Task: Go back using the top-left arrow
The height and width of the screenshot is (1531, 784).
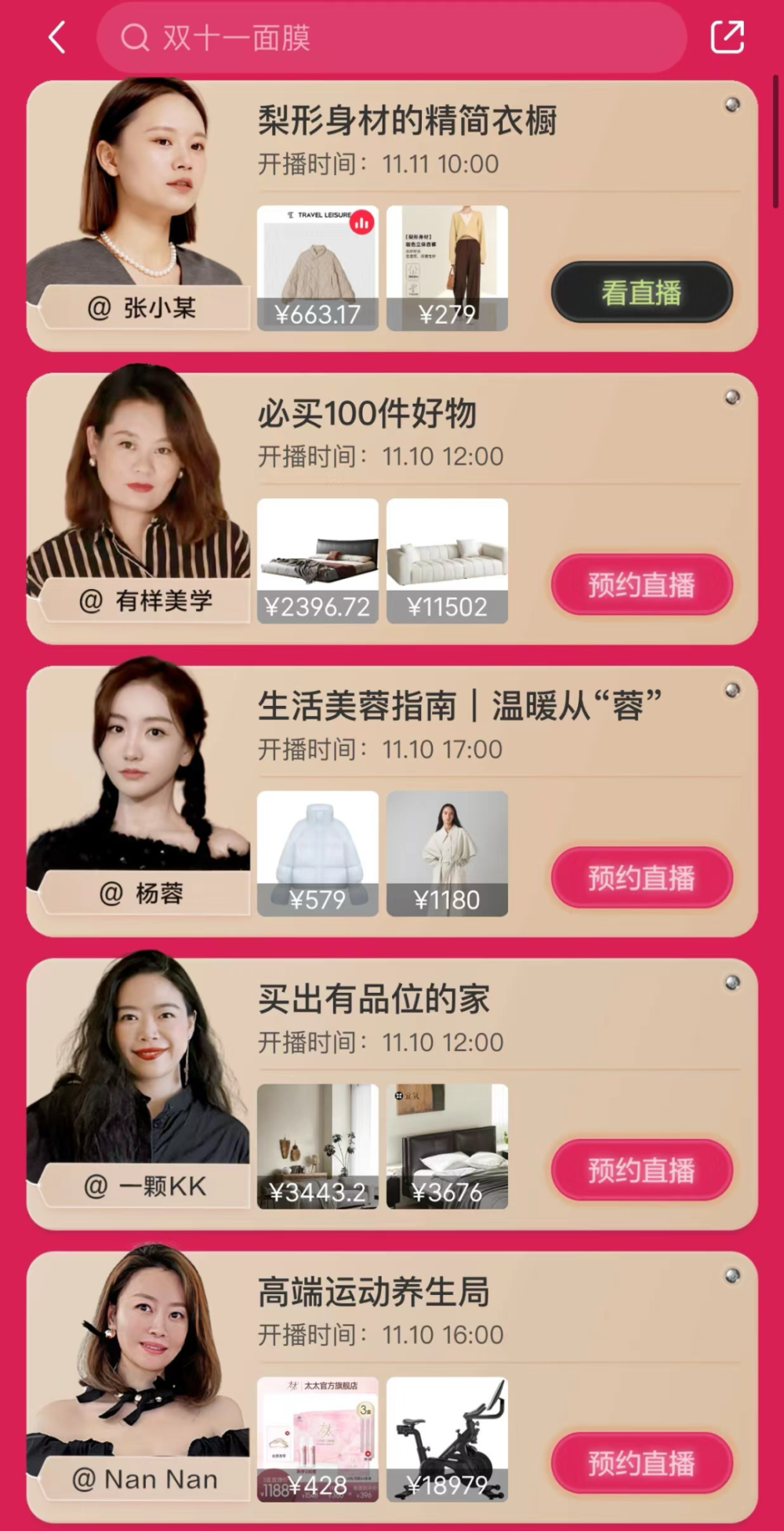Action: 56,37
